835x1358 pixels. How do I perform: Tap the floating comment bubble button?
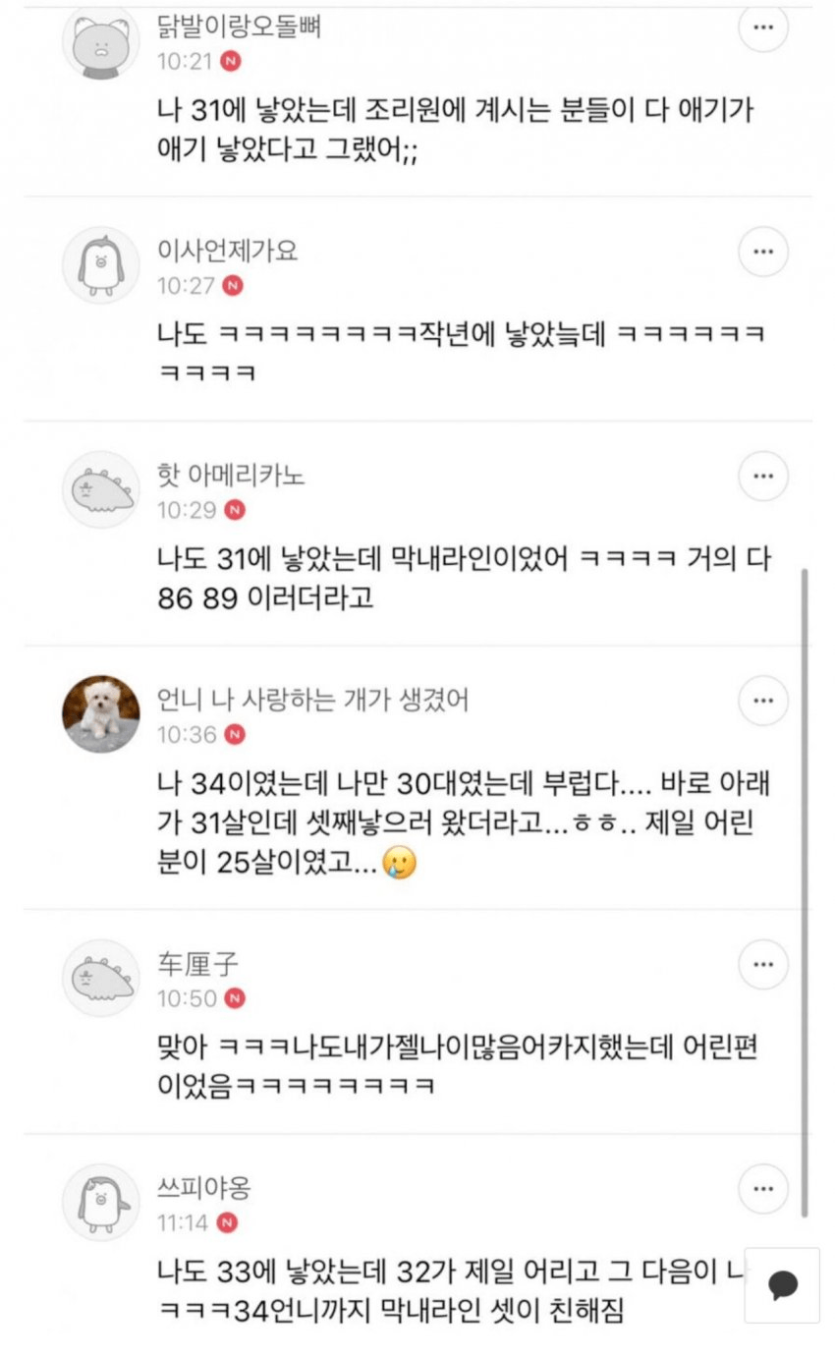pos(782,1285)
